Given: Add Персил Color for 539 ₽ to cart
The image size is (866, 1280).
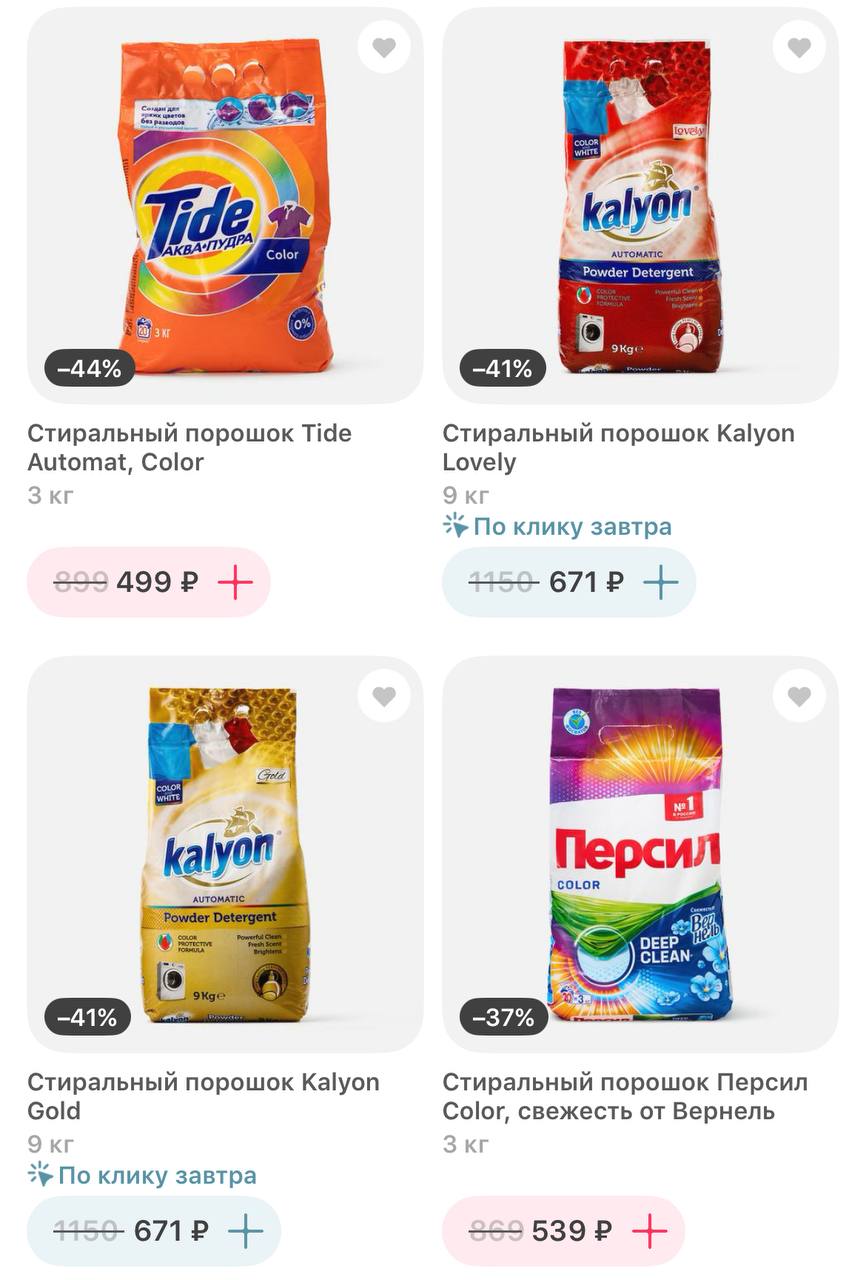Looking at the screenshot, I should pyautogui.click(x=650, y=1231).
